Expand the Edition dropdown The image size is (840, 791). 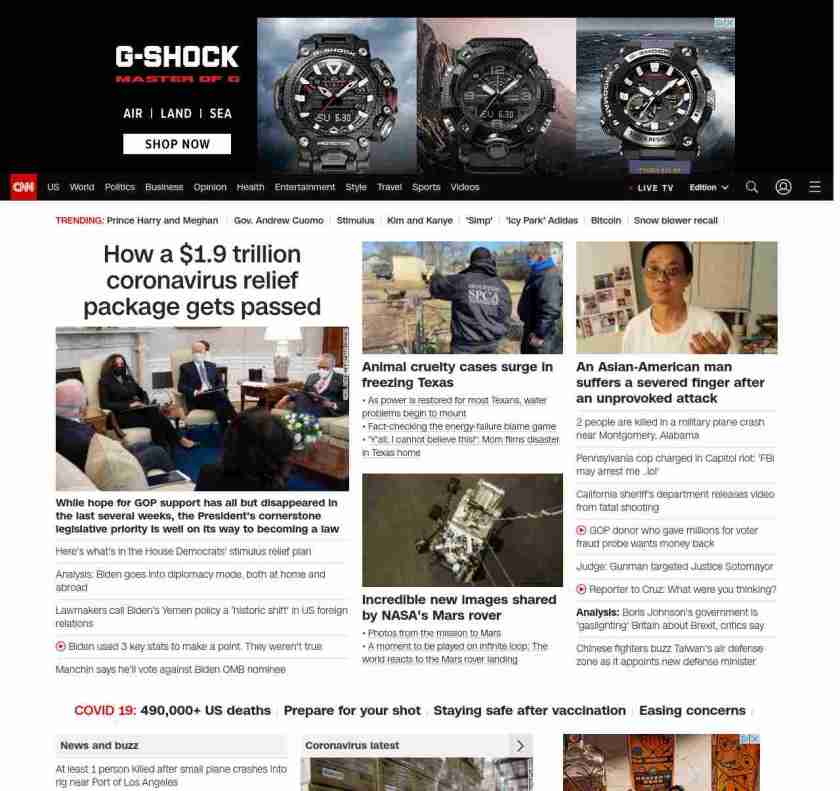point(708,188)
